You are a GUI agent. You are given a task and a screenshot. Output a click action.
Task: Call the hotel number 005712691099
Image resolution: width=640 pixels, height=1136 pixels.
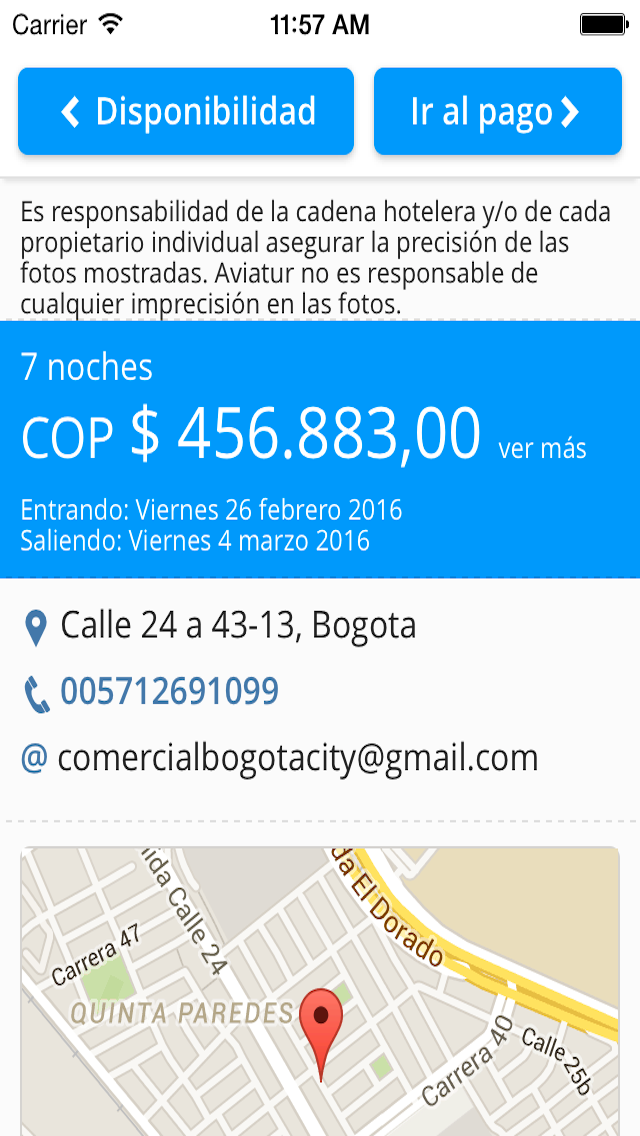coord(170,691)
